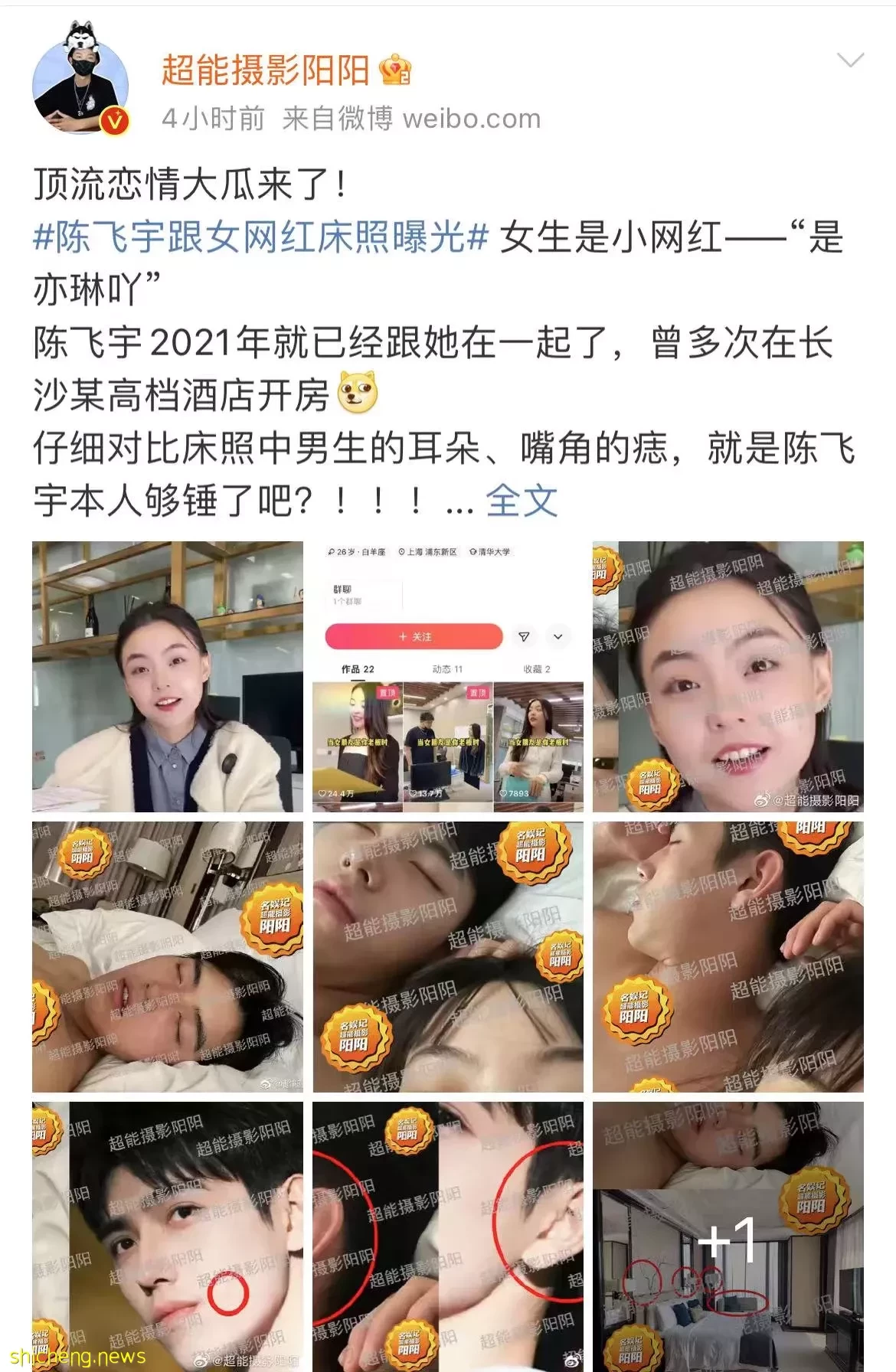896x1372 pixels.
Task: Open photo of person sleeping on white pillow
Action: point(167,957)
